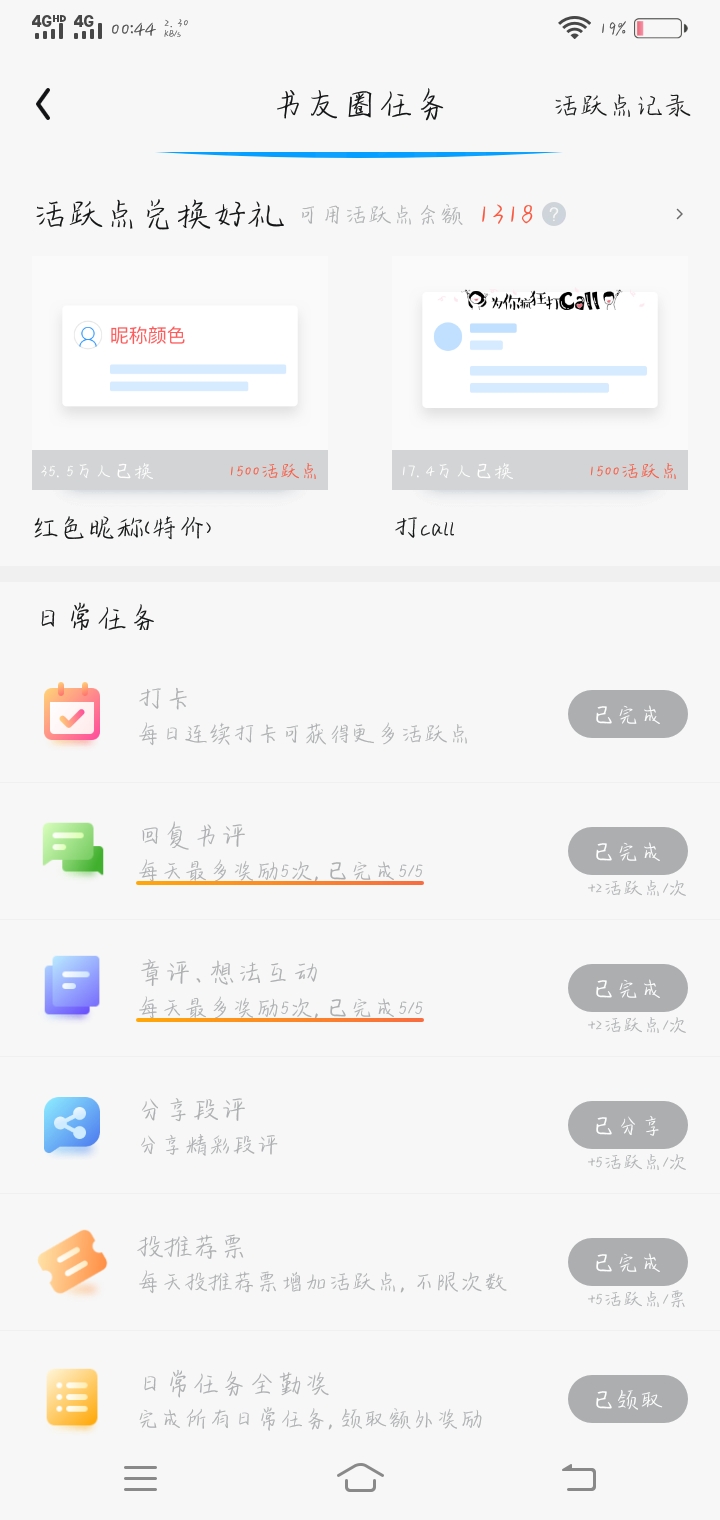This screenshot has height=1520, width=720.
Task: Open 活跃点记录 history
Action: pos(622,106)
